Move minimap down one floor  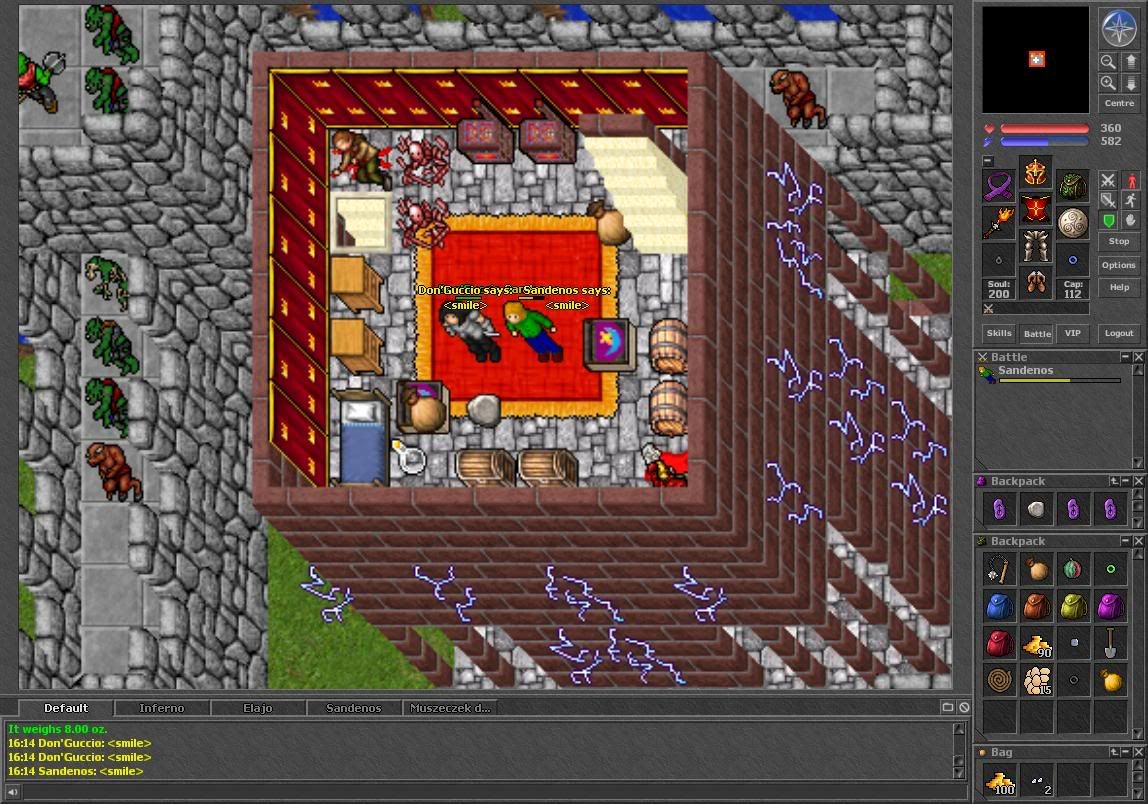(x=1130, y=83)
